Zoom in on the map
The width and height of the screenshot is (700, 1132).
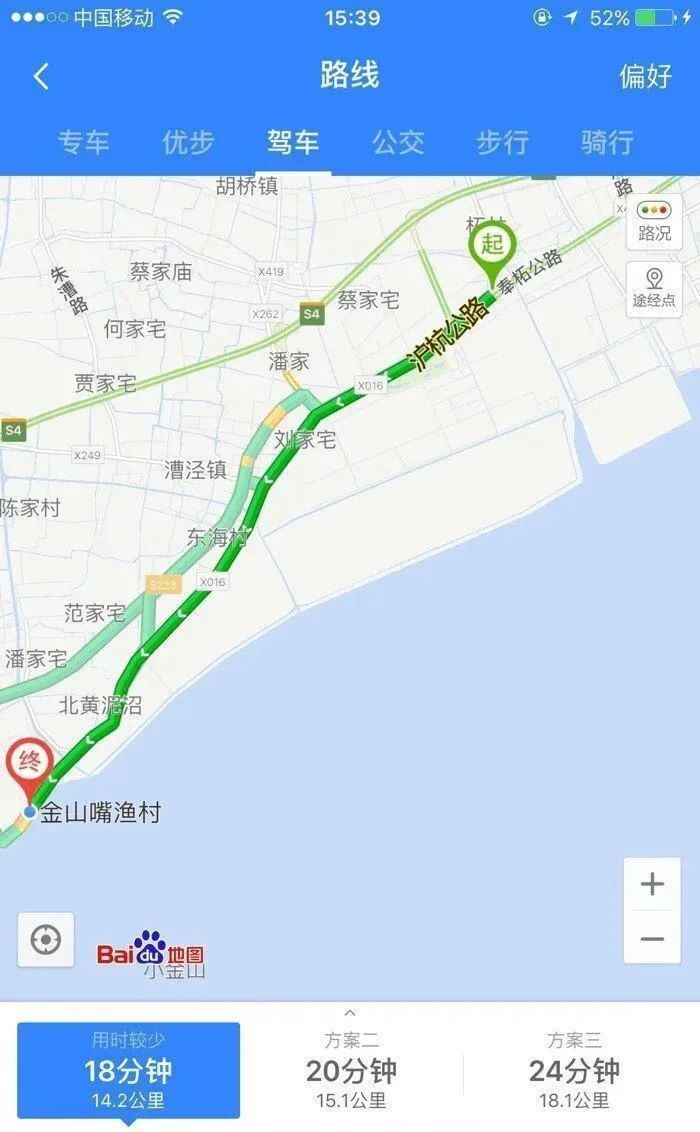[652, 884]
